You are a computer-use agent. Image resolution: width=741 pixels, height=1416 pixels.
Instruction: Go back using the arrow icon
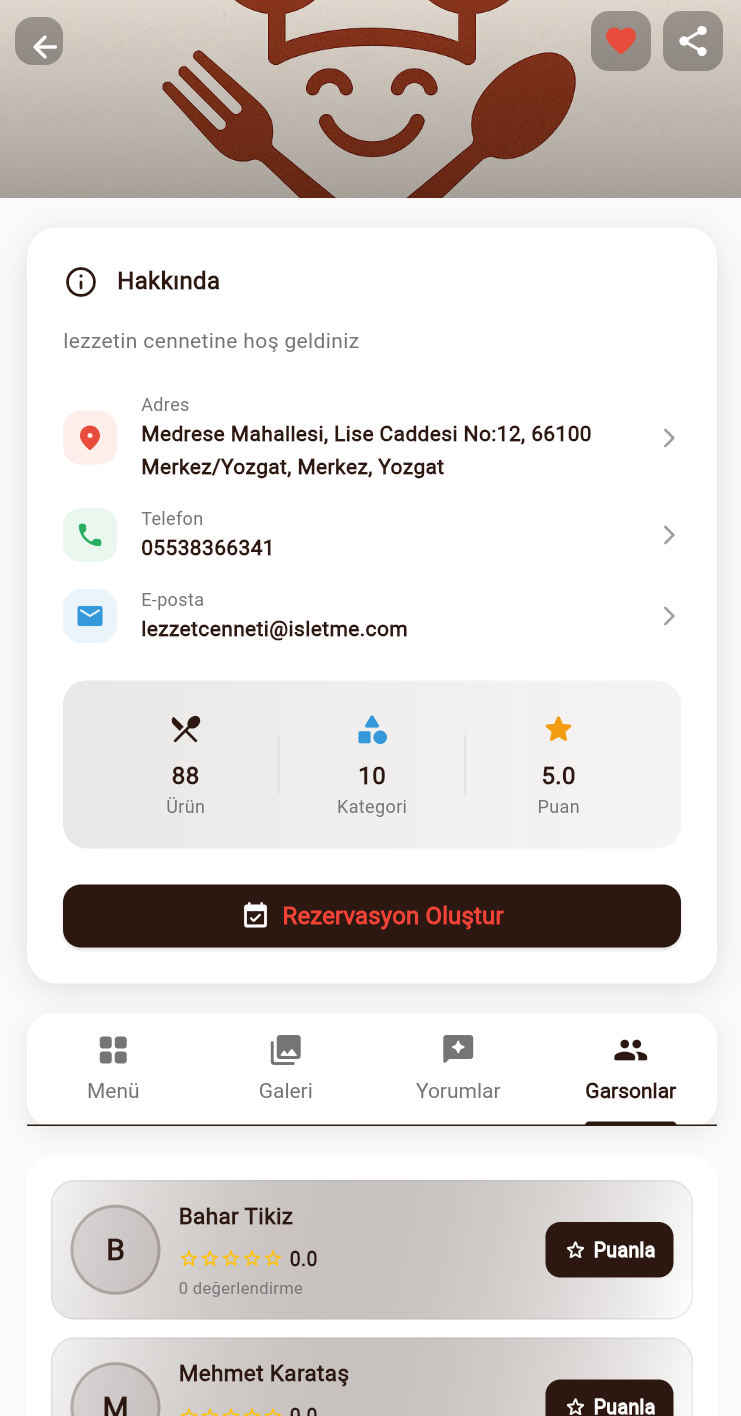tap(40, 45)
